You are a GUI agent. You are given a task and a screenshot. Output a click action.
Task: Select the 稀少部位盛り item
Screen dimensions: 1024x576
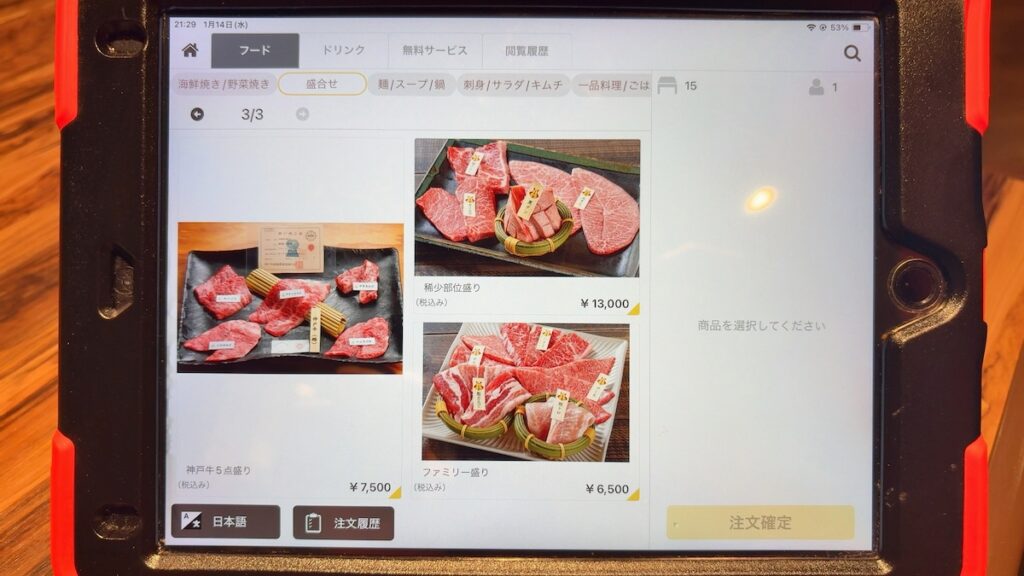pyautogui.click(x=527, y=208)
